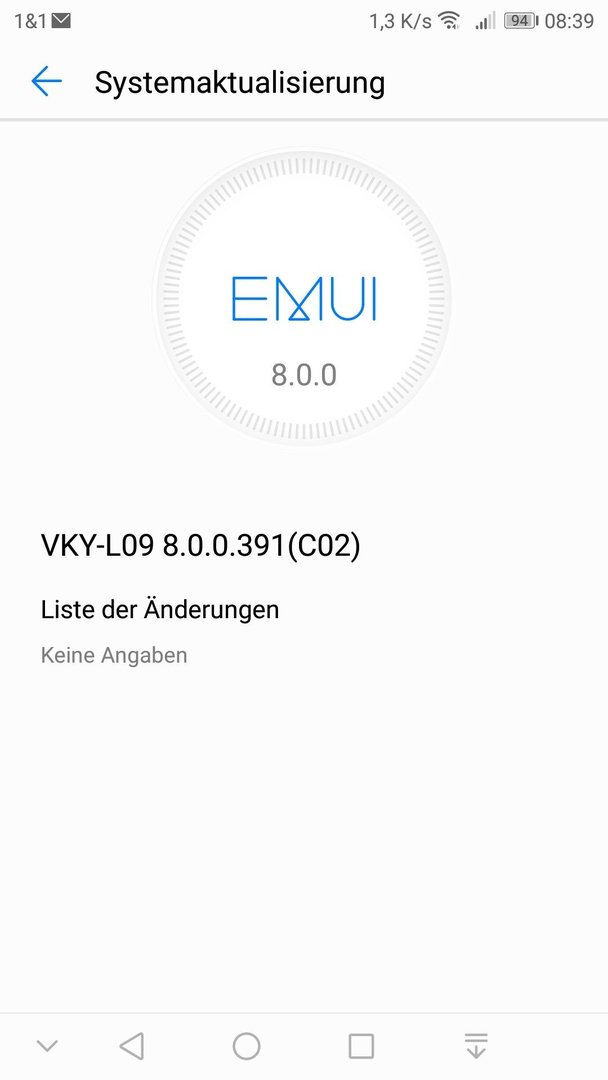Hide the navigation bar with the chevron
Image resolution: width=608 pixels, height=1080 pixels.
47,1046
